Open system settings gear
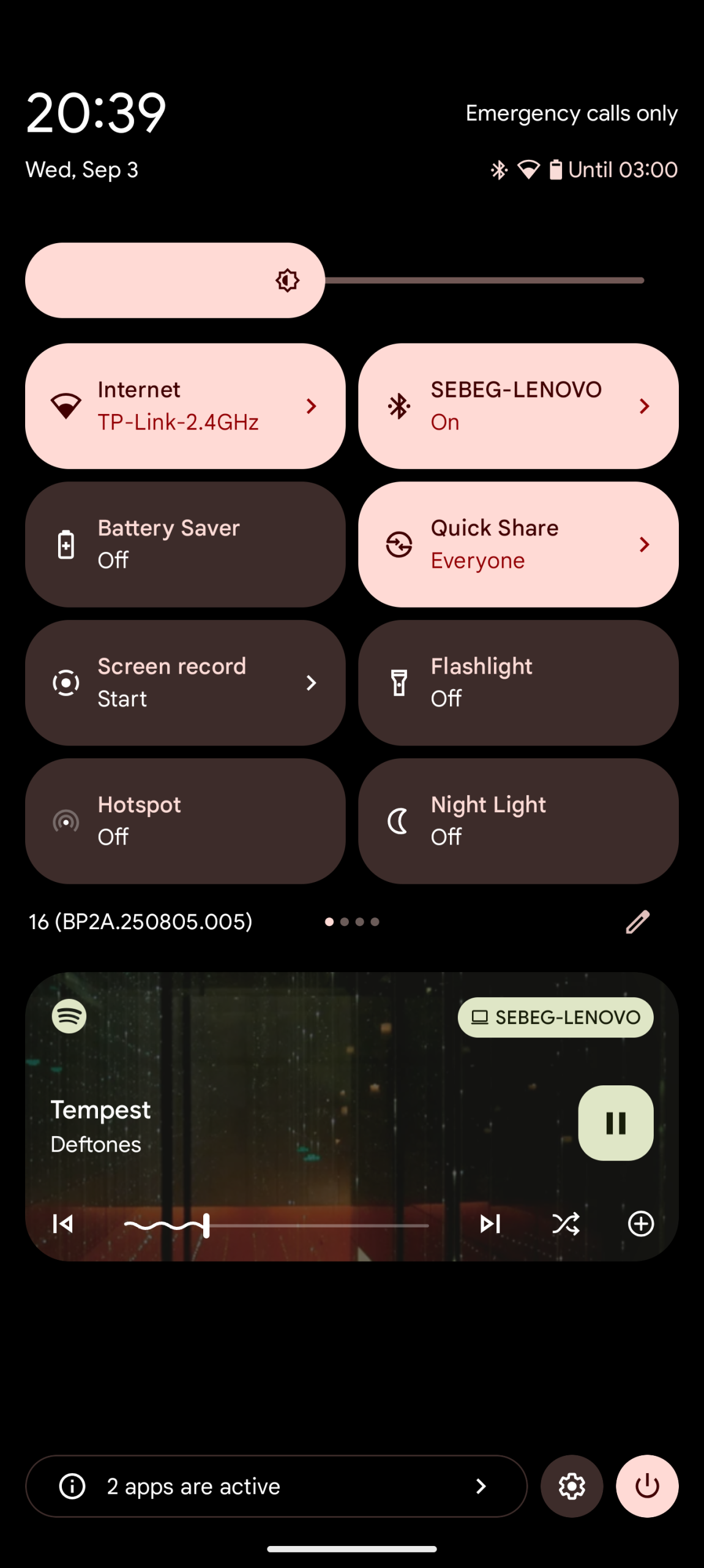The height and width of the screenshot is (1568, 704). pos(571,1486)
